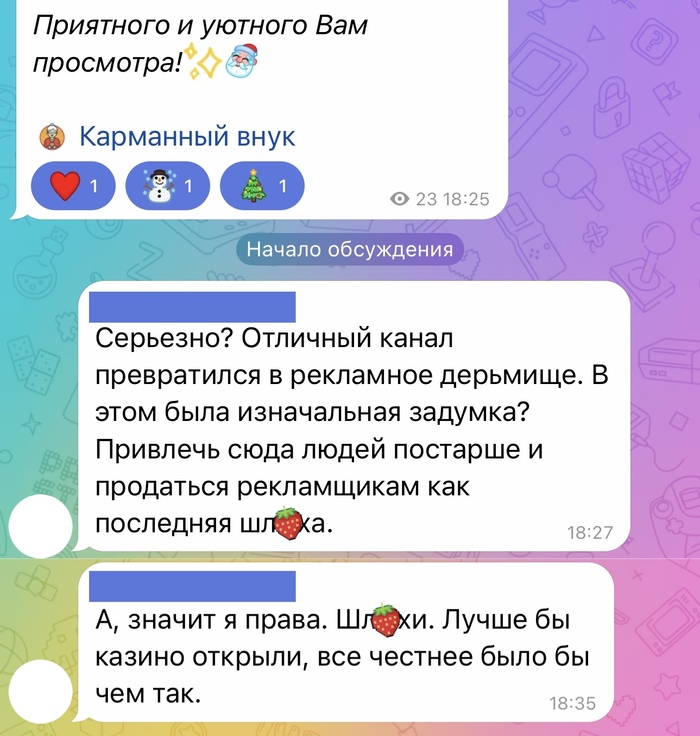
Task: Add the snowman reaction
Action: 166,186
